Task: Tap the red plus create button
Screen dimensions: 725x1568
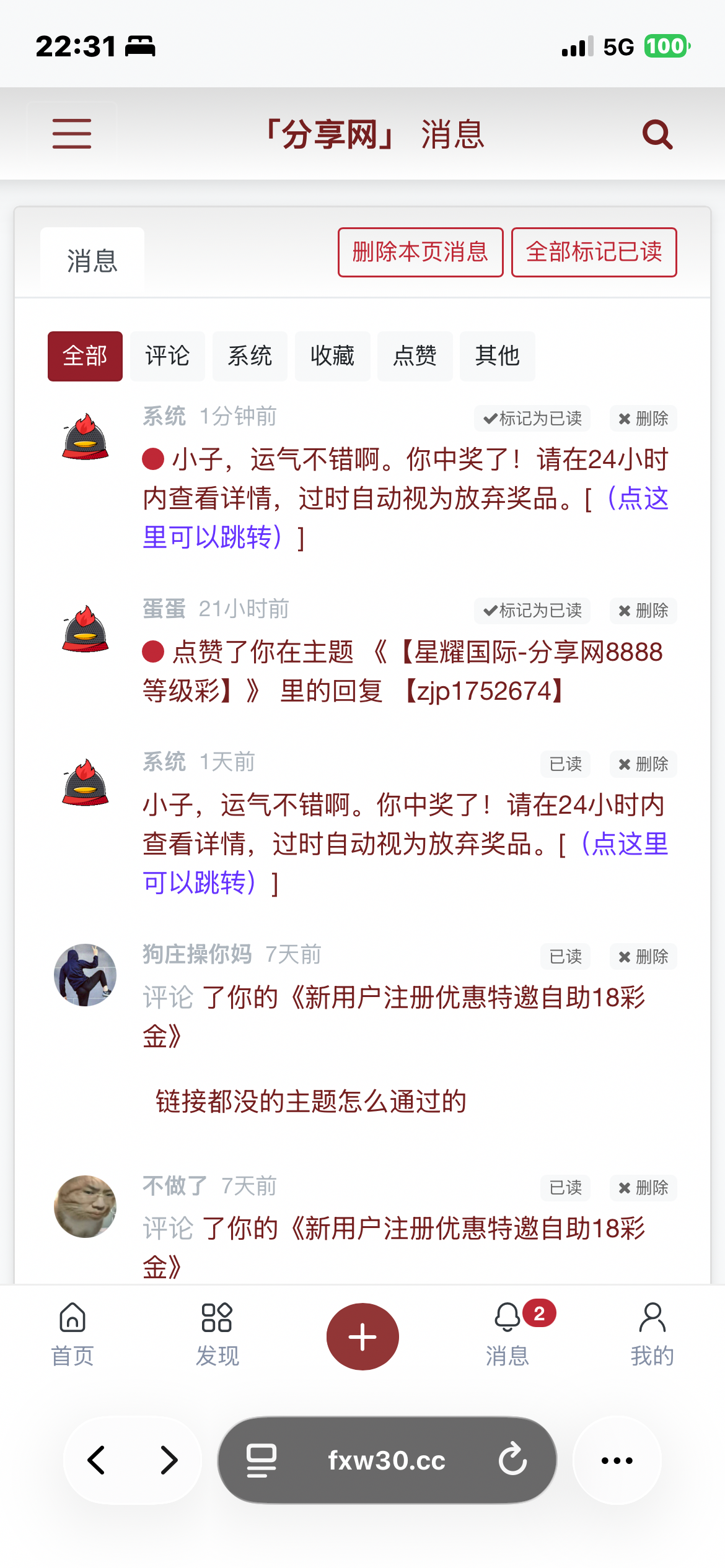Action: coord(362,1336)
